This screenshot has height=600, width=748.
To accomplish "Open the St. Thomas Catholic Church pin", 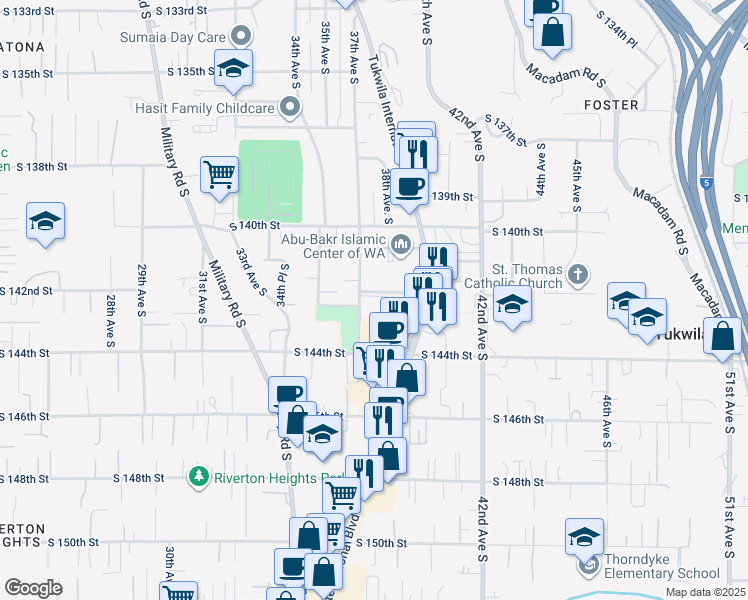I will [x=577, y=273].
